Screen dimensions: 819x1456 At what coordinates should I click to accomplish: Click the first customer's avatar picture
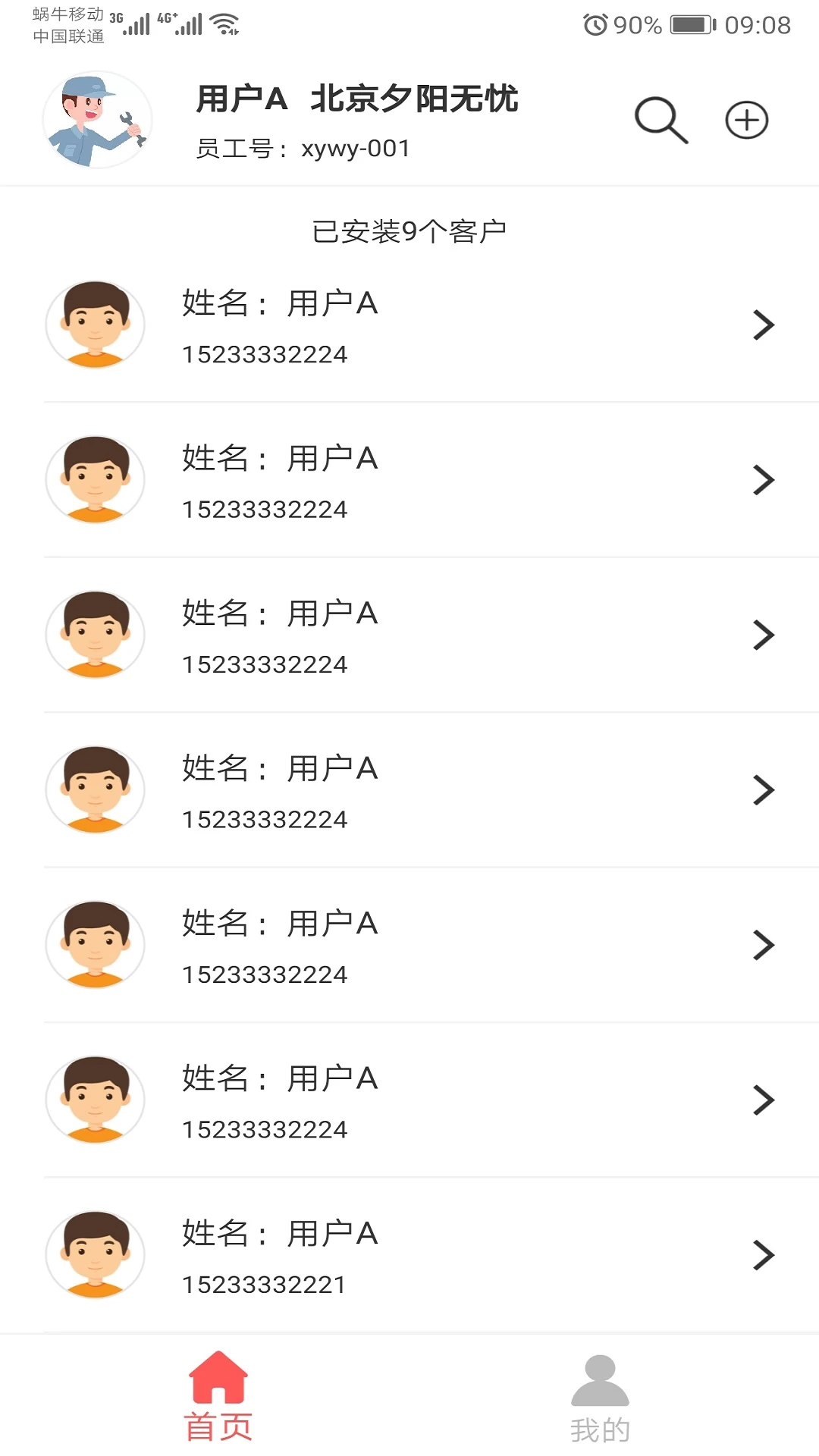[x=94, y=325]
